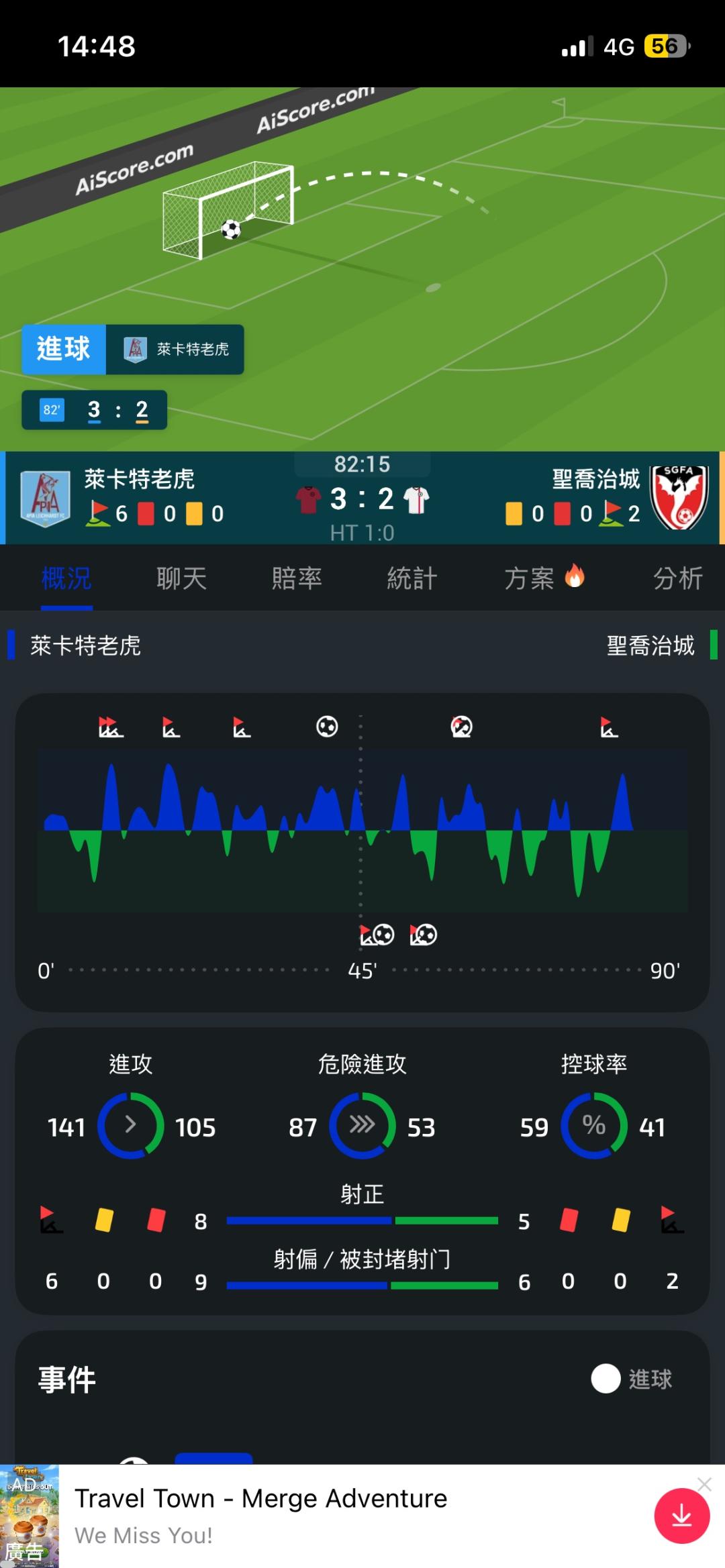This screenshot has width=725, height=1568.
Task: Switch to the 分析 tab
Action: [x=678, y=578]
